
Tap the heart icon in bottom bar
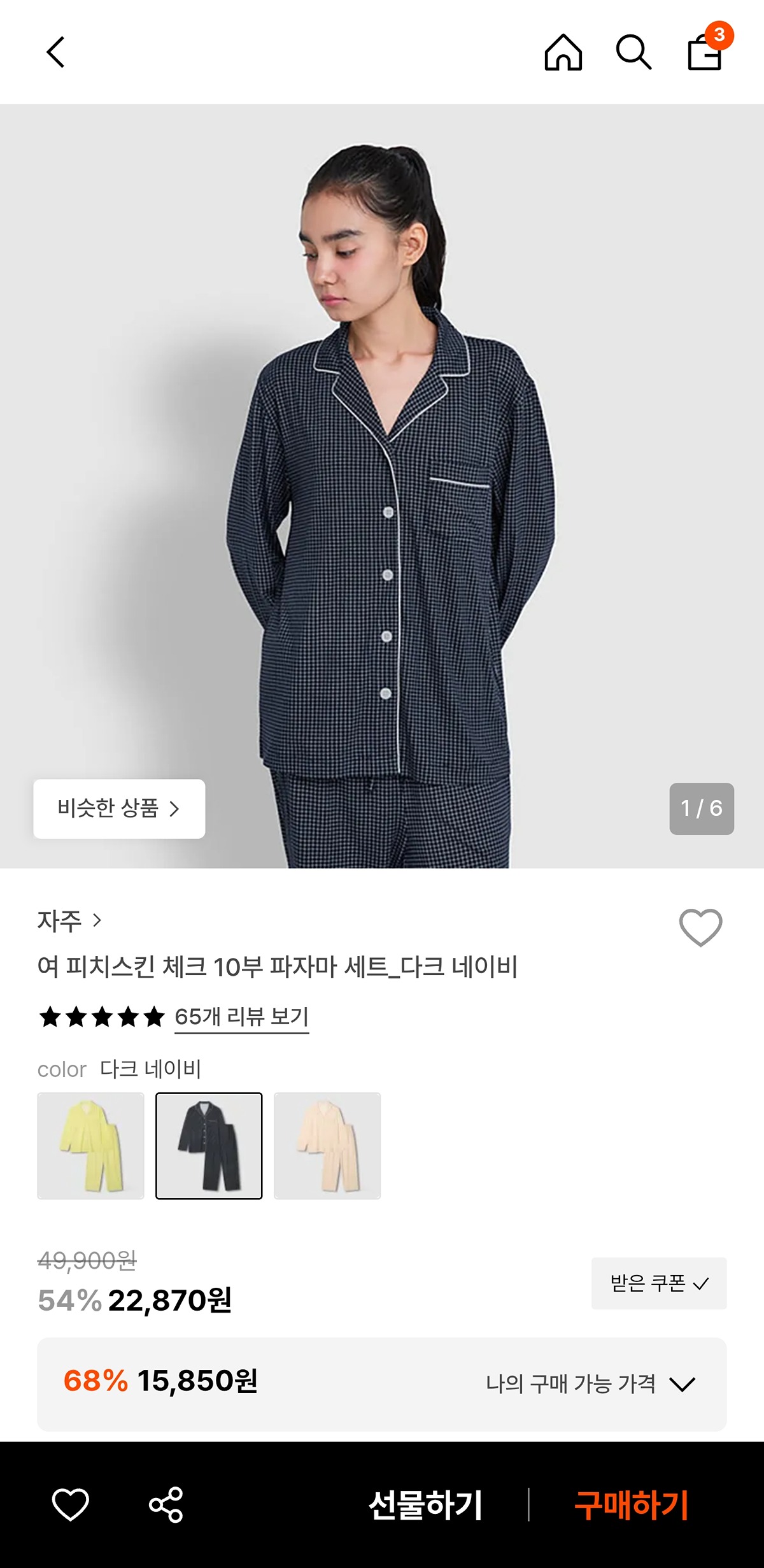70,1504
